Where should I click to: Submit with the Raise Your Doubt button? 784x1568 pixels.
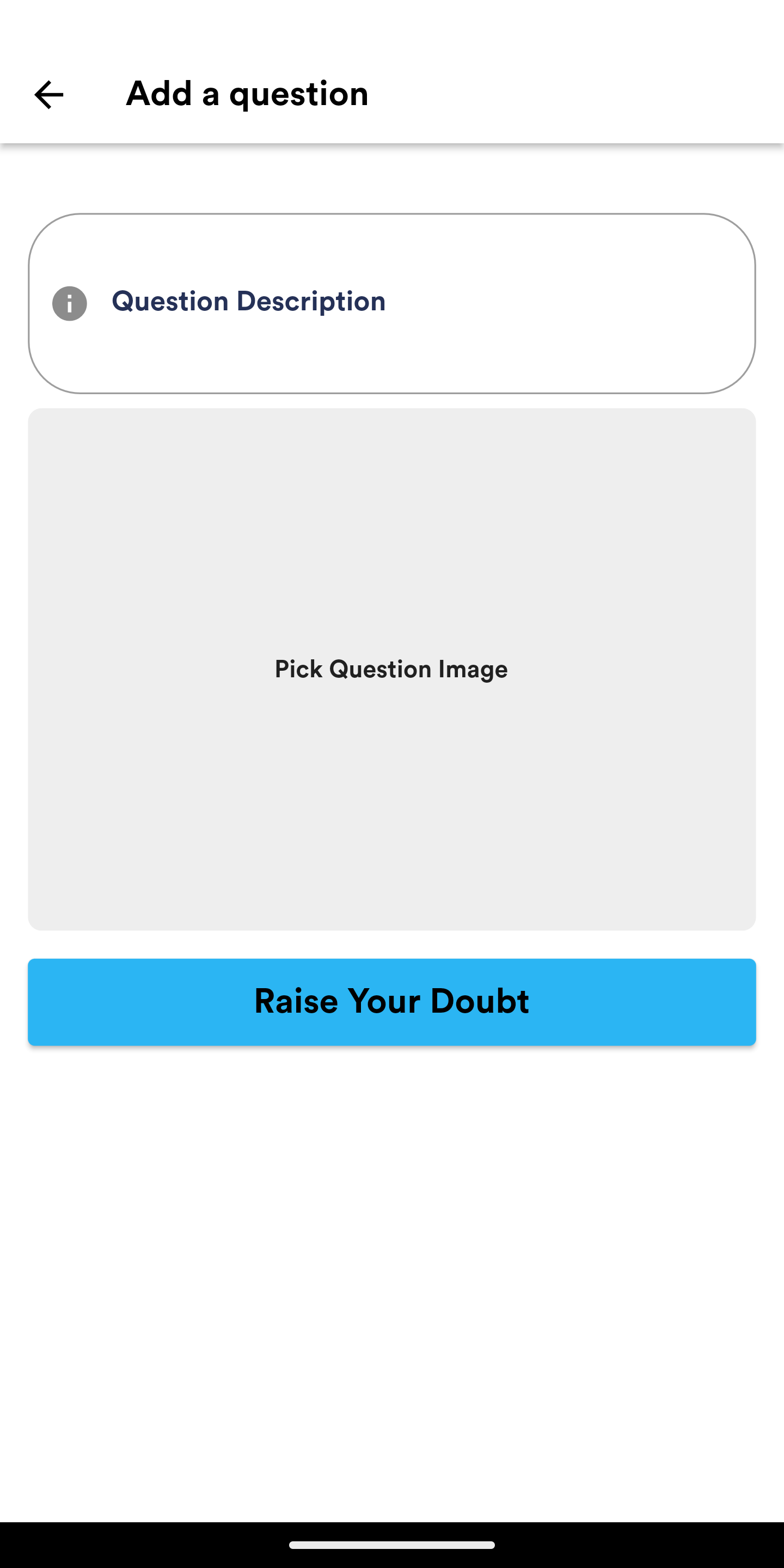pyautogui.click(x=392, y=1002)
